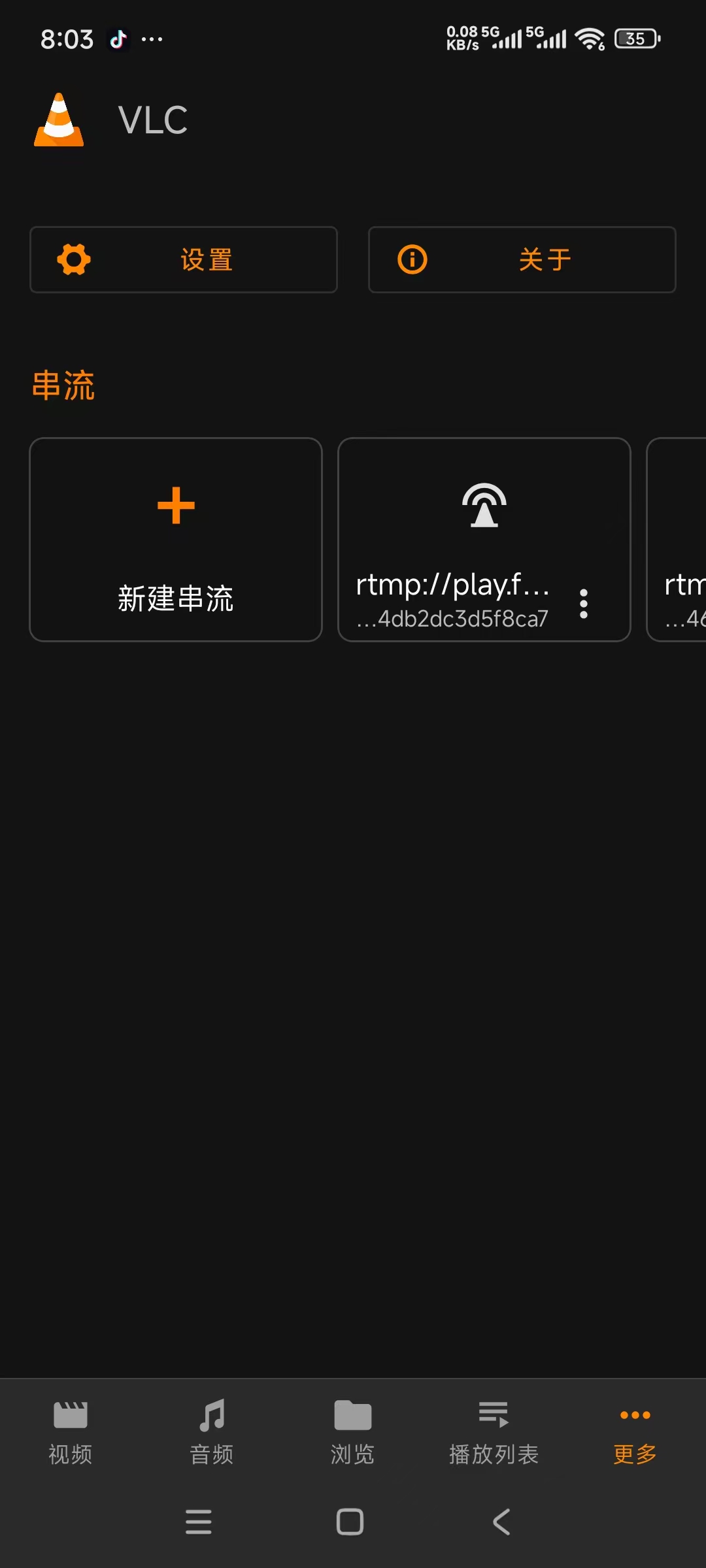Image resolution: width=706 pixels, height=1568 pixels.
Task: Tap the VLC cone logo at the top
Action: (x=59, y=120)
